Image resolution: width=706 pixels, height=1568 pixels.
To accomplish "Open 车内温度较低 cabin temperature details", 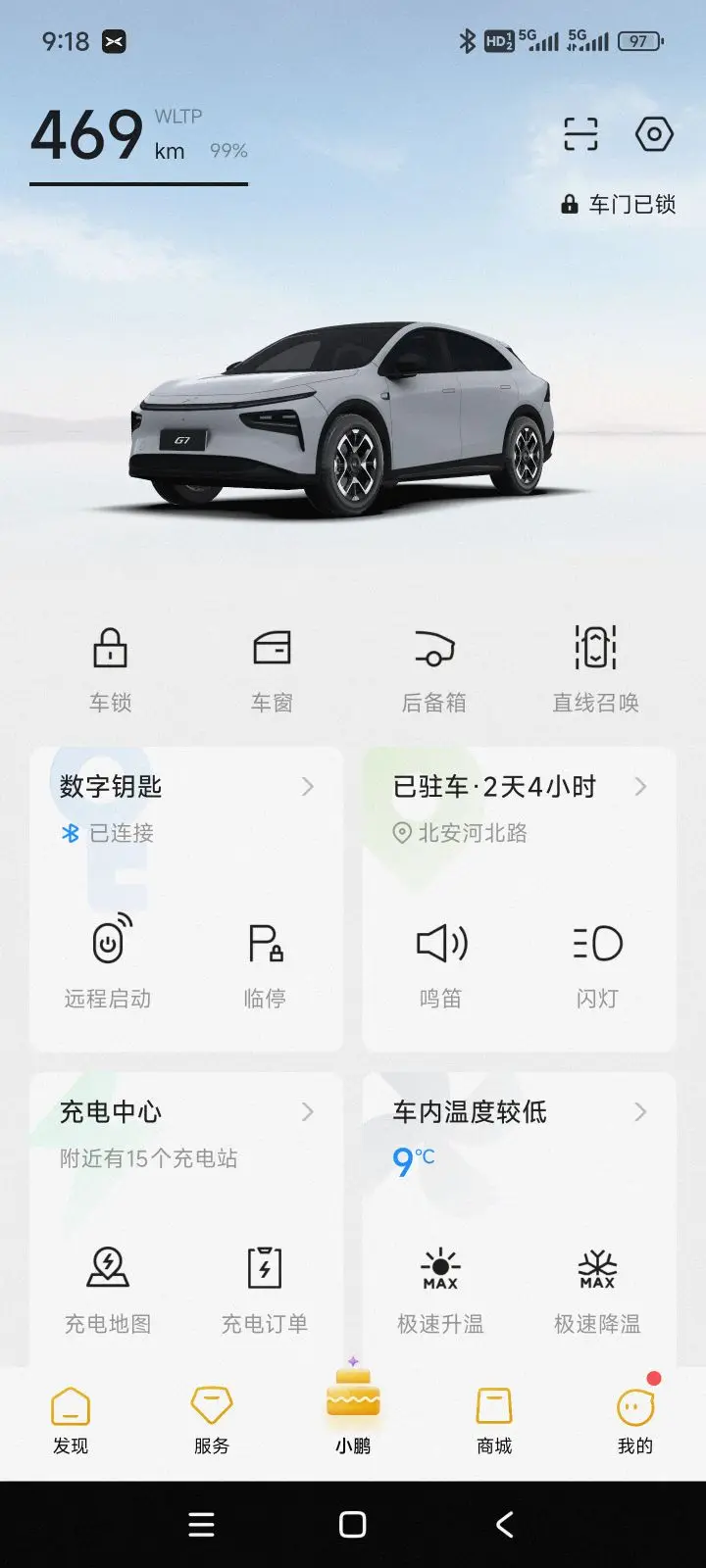I will (x=520, y=1112).
